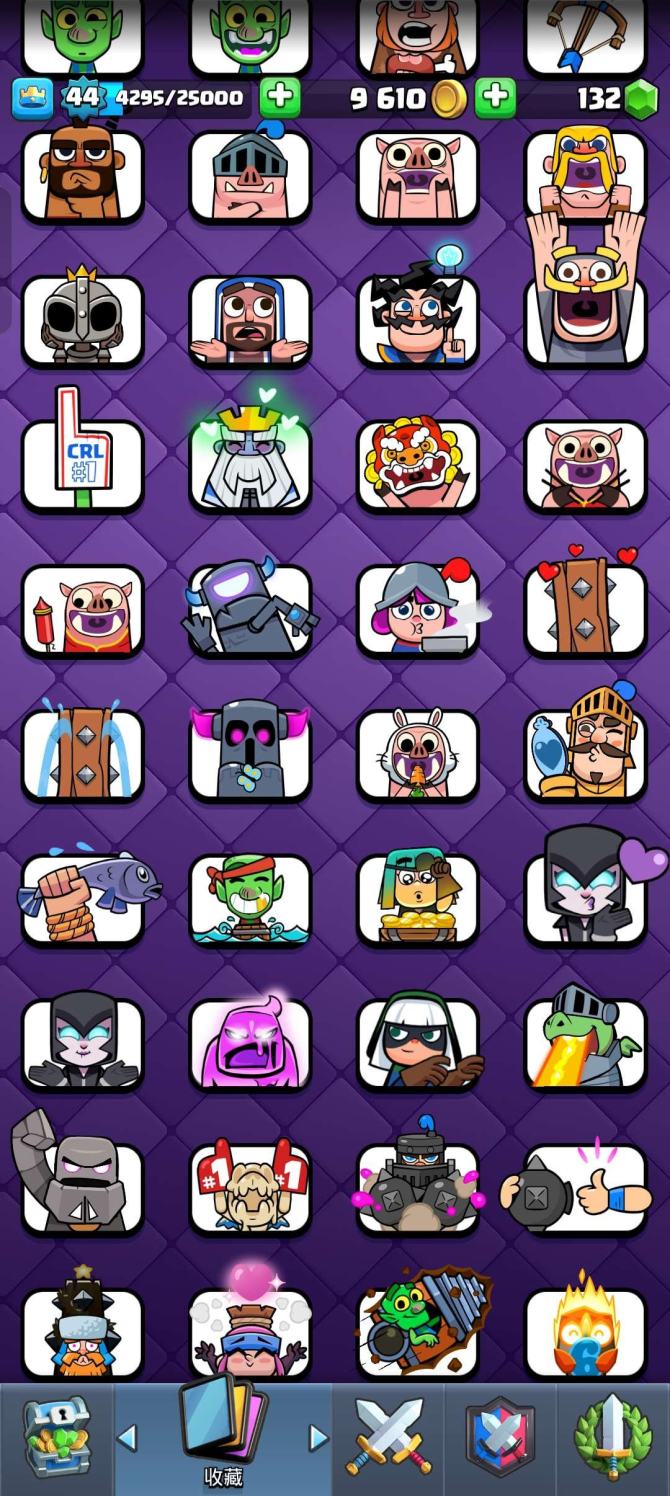
Task: Tap the green plus next to gold coins
Action: (495, 98)
